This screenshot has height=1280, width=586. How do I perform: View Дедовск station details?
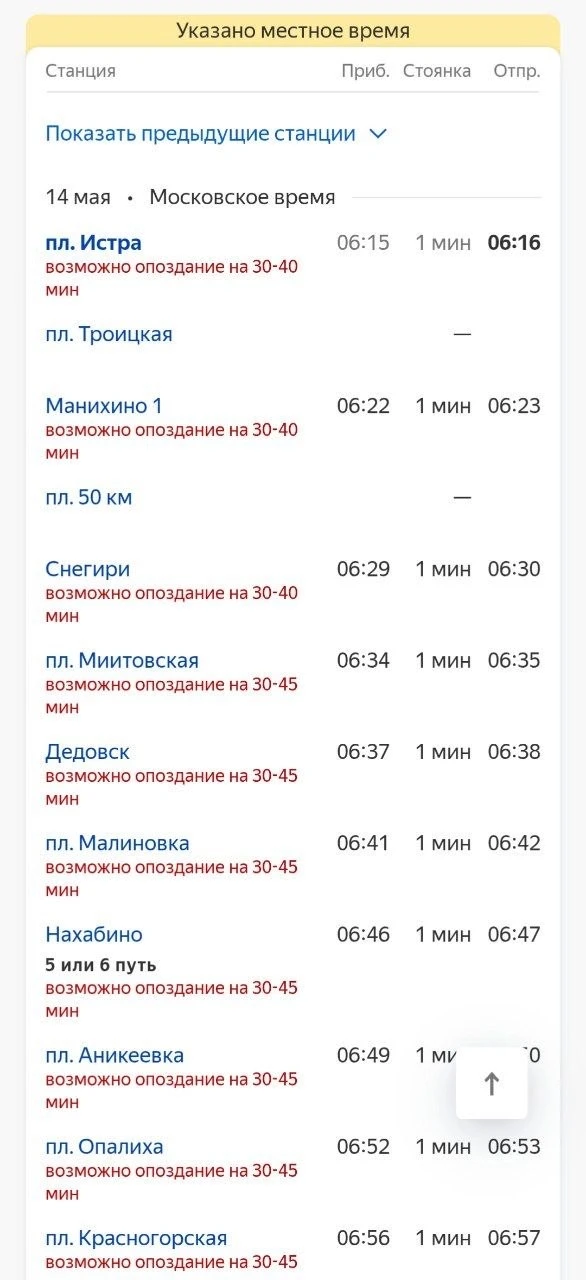(88, 752)
